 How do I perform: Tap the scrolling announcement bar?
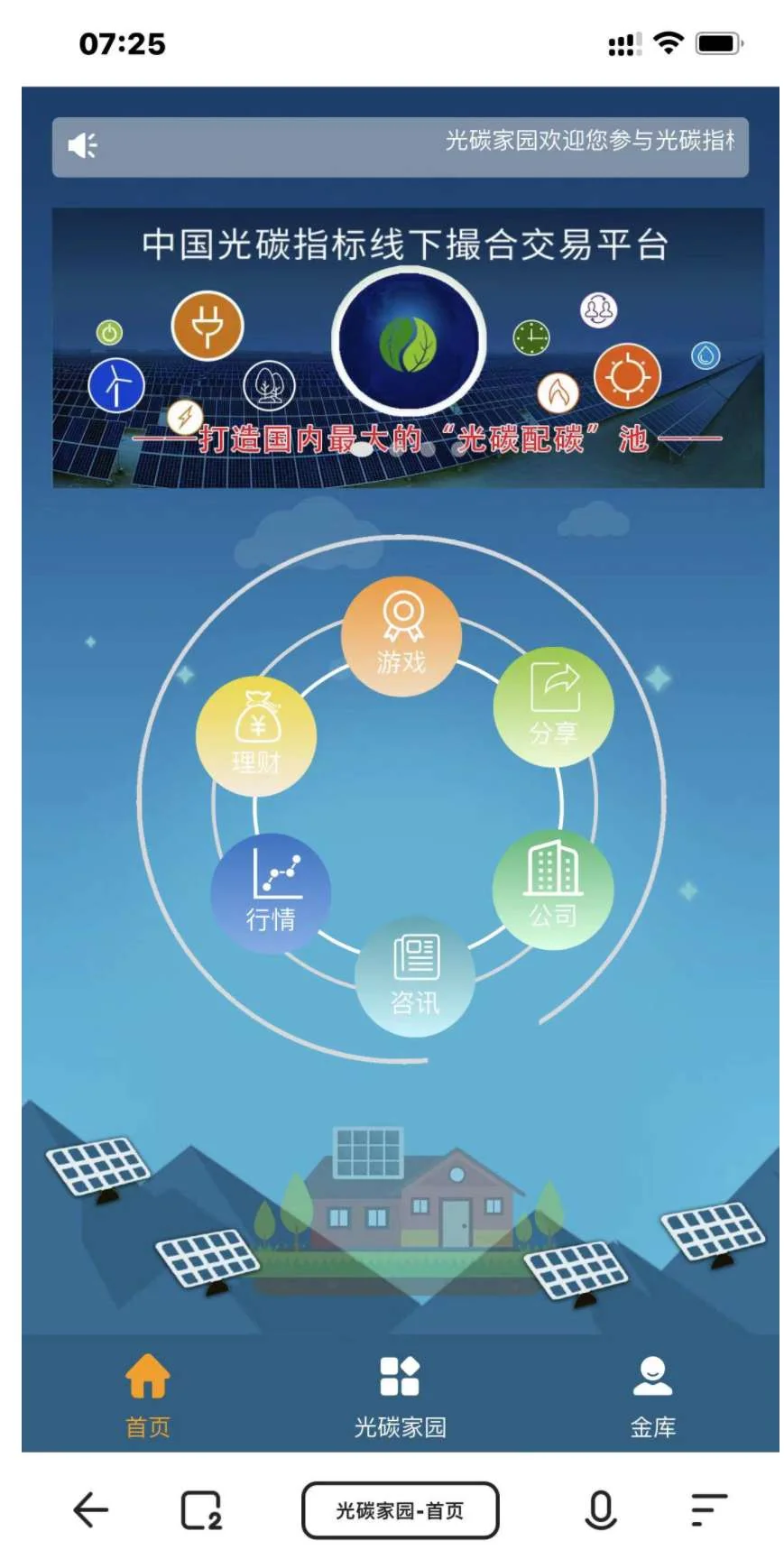[x=400, y=145]
